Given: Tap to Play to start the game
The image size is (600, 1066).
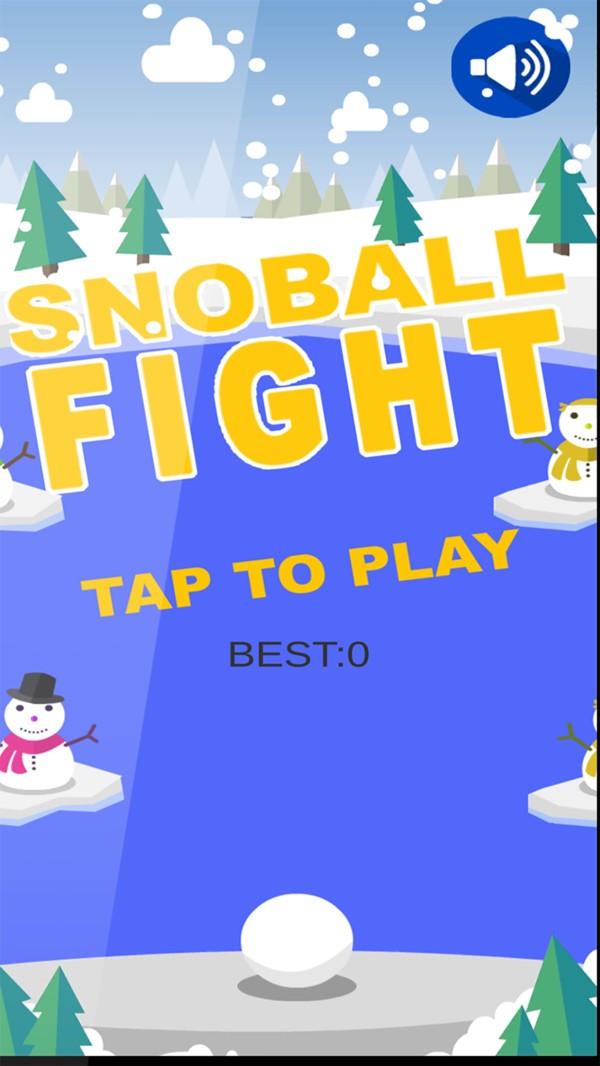Looking at the screenshot, I should (300, 574).
